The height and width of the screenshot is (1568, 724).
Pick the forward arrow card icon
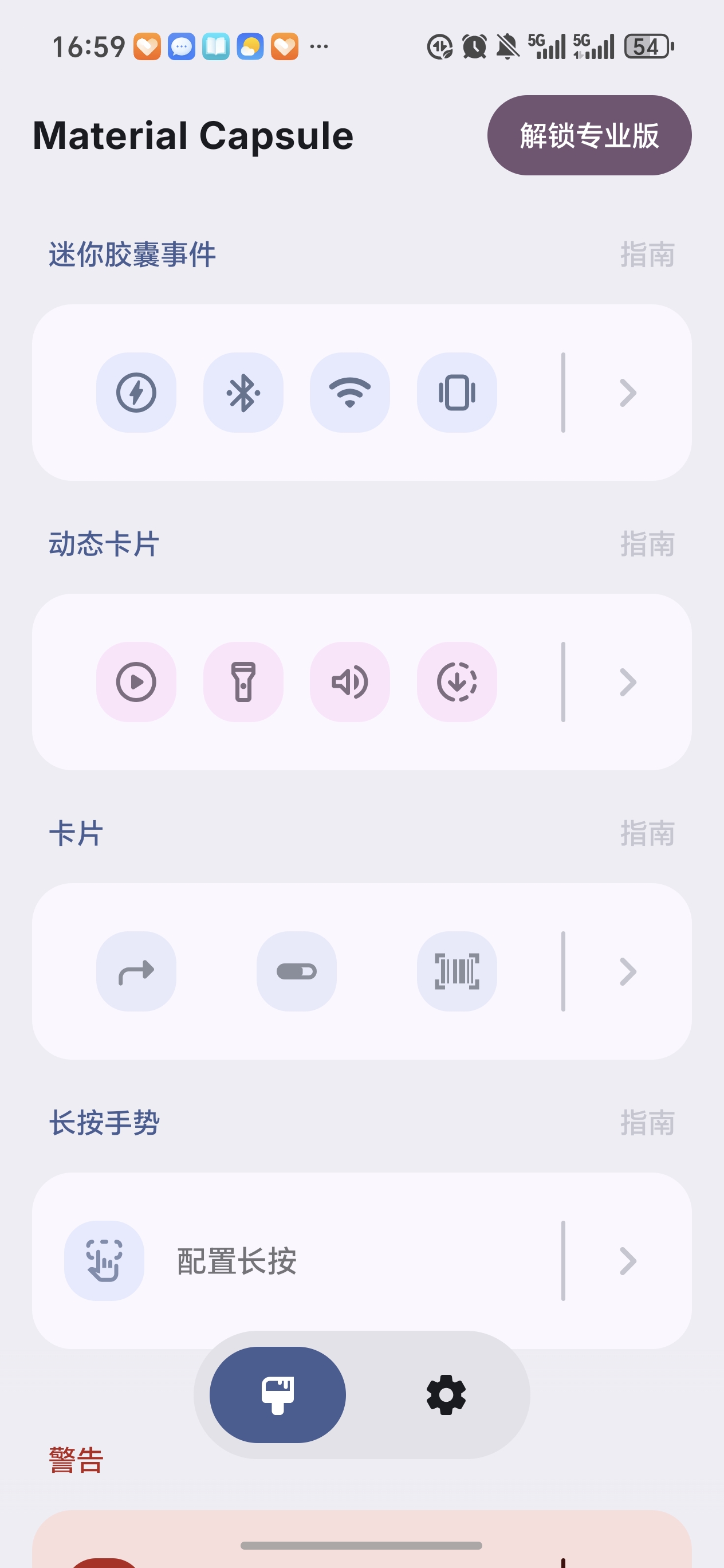(136, 971)
